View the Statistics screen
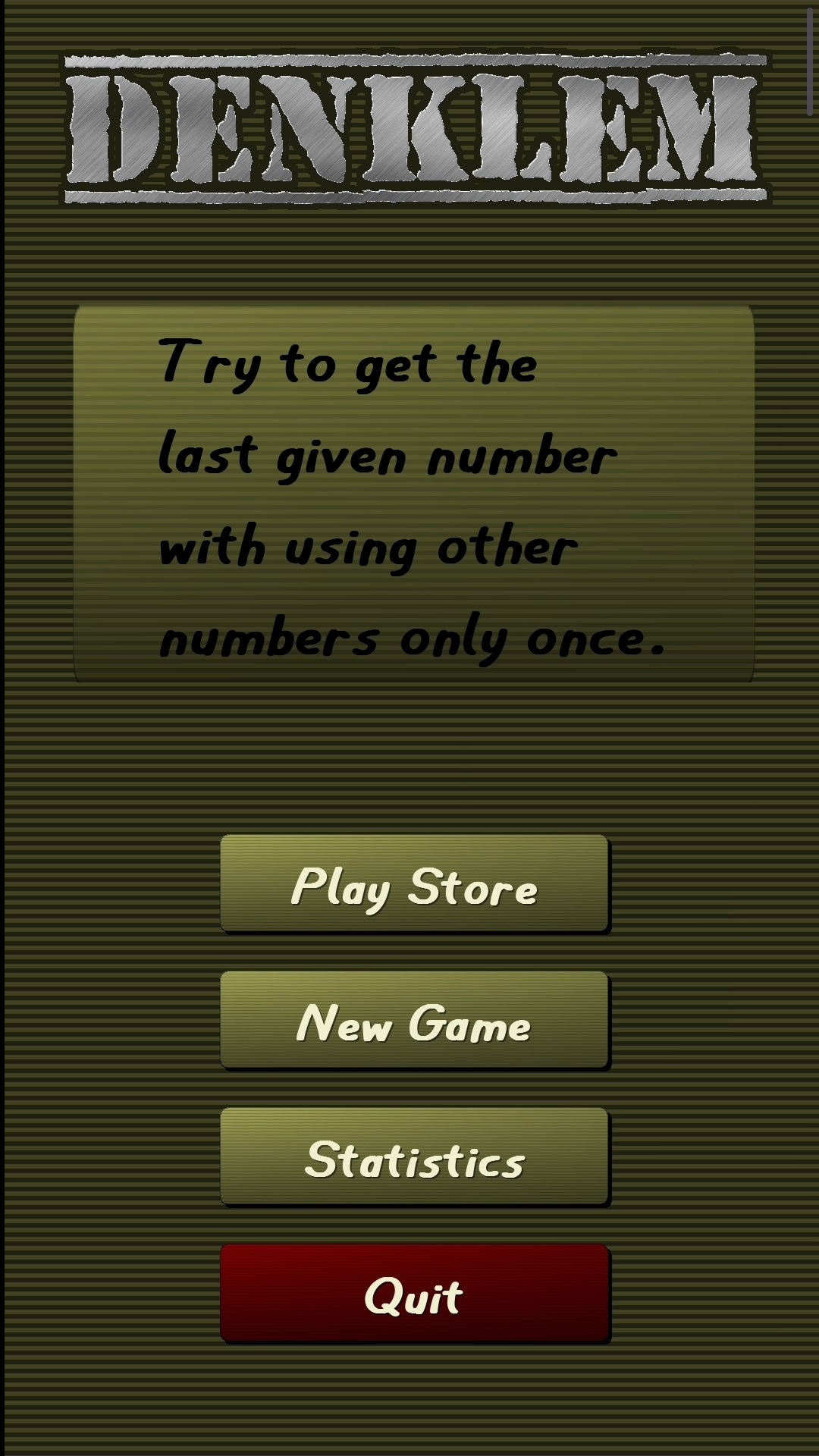 (x=415, y=1157)
